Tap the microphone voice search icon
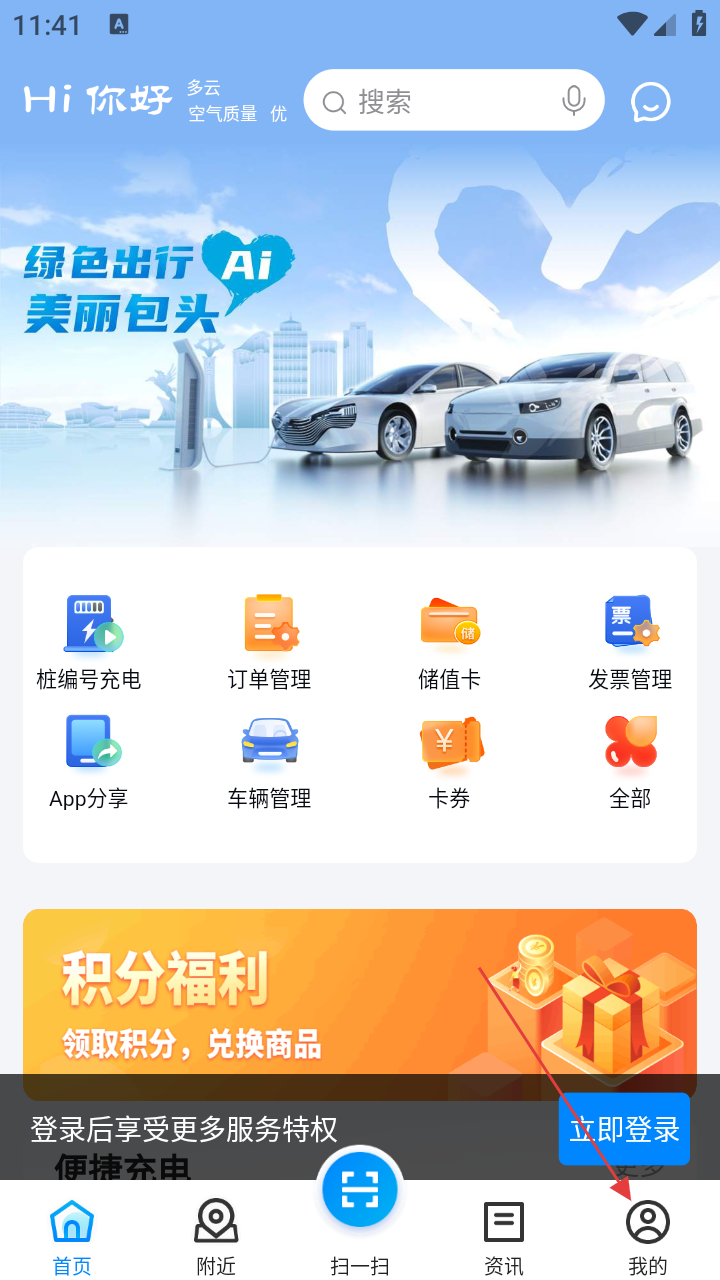 pyautogui.click(x=574, y=101)
